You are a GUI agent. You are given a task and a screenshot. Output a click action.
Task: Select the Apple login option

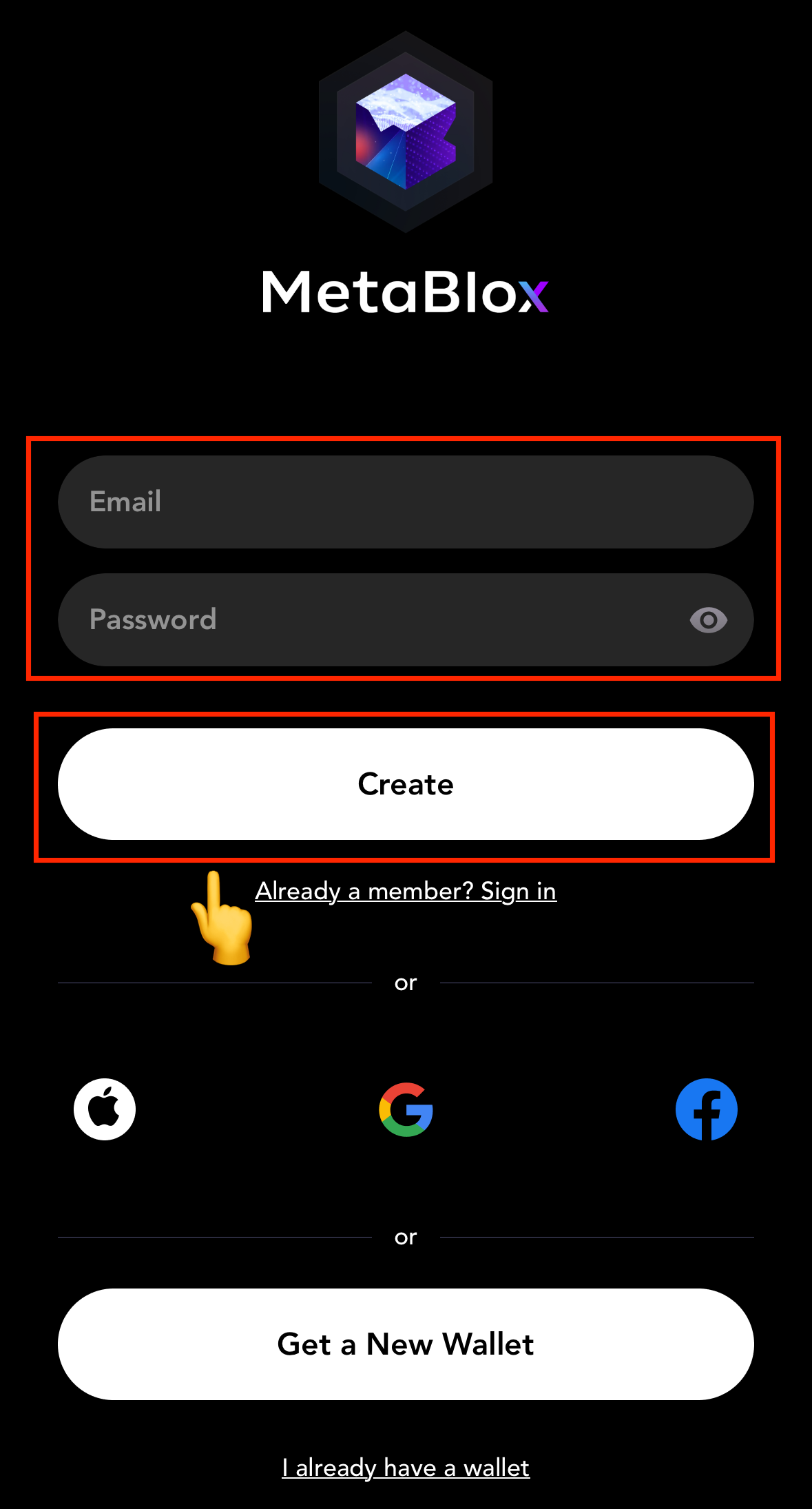104,1108
